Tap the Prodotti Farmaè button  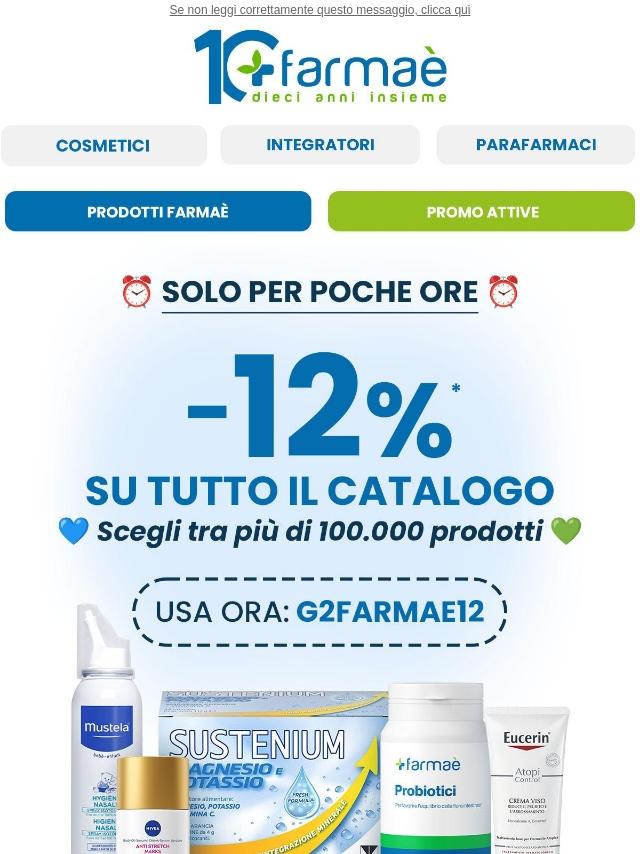pyautogui.click(x=158, y=212)
